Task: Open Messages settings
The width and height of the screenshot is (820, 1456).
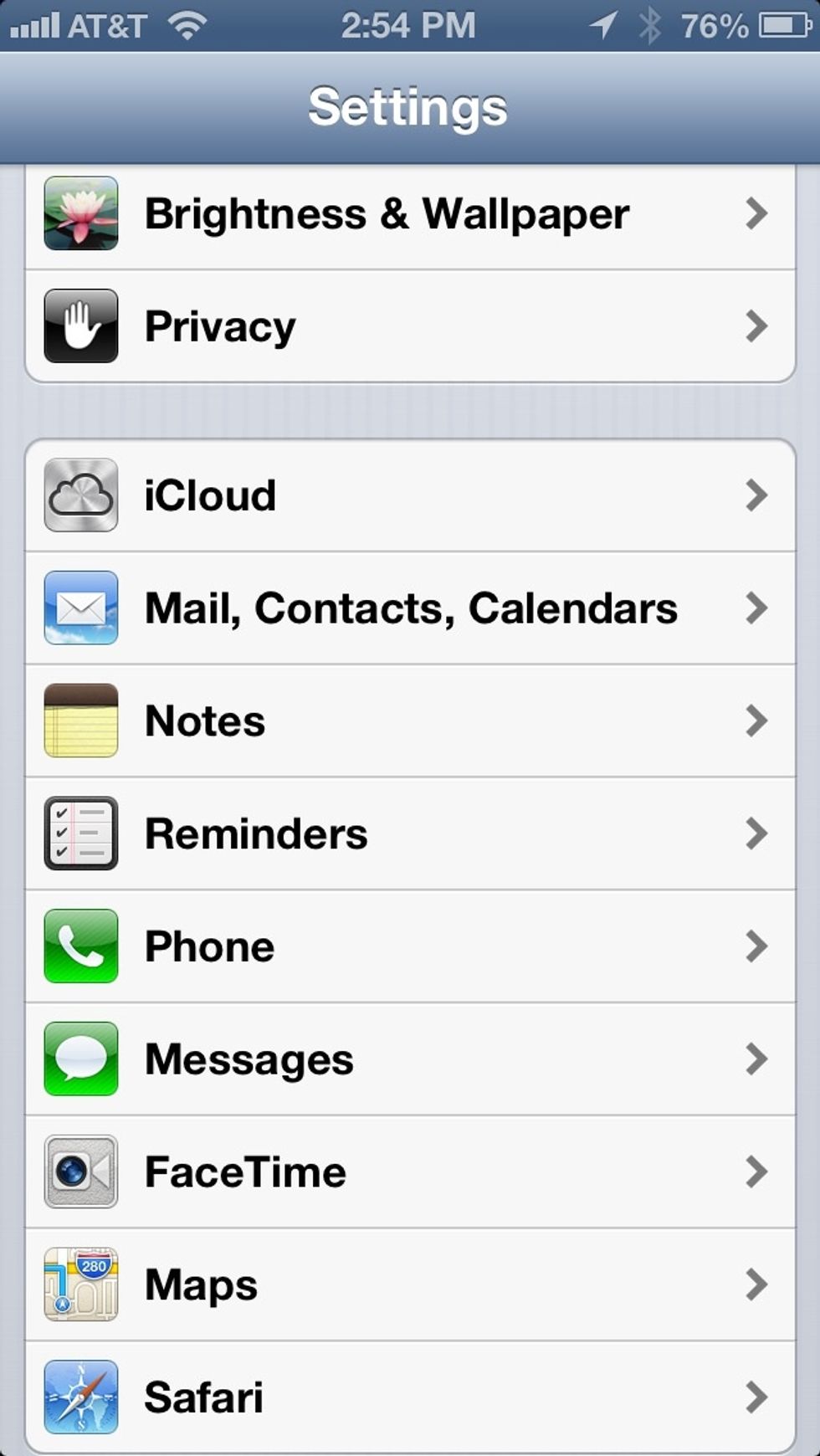Action: [x=410, y=1059]
